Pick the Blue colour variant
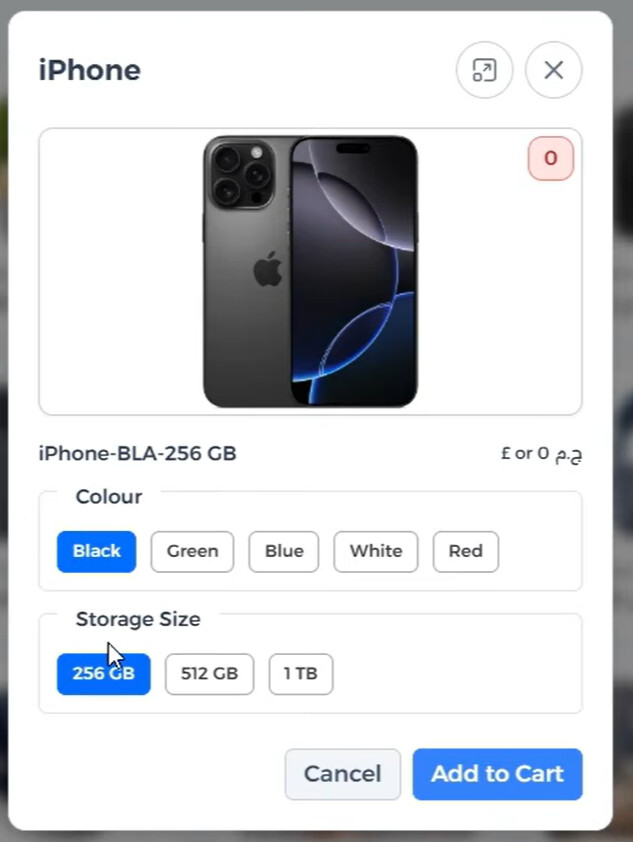The height and width of the screenshot is (842, 633). point(284,551)
